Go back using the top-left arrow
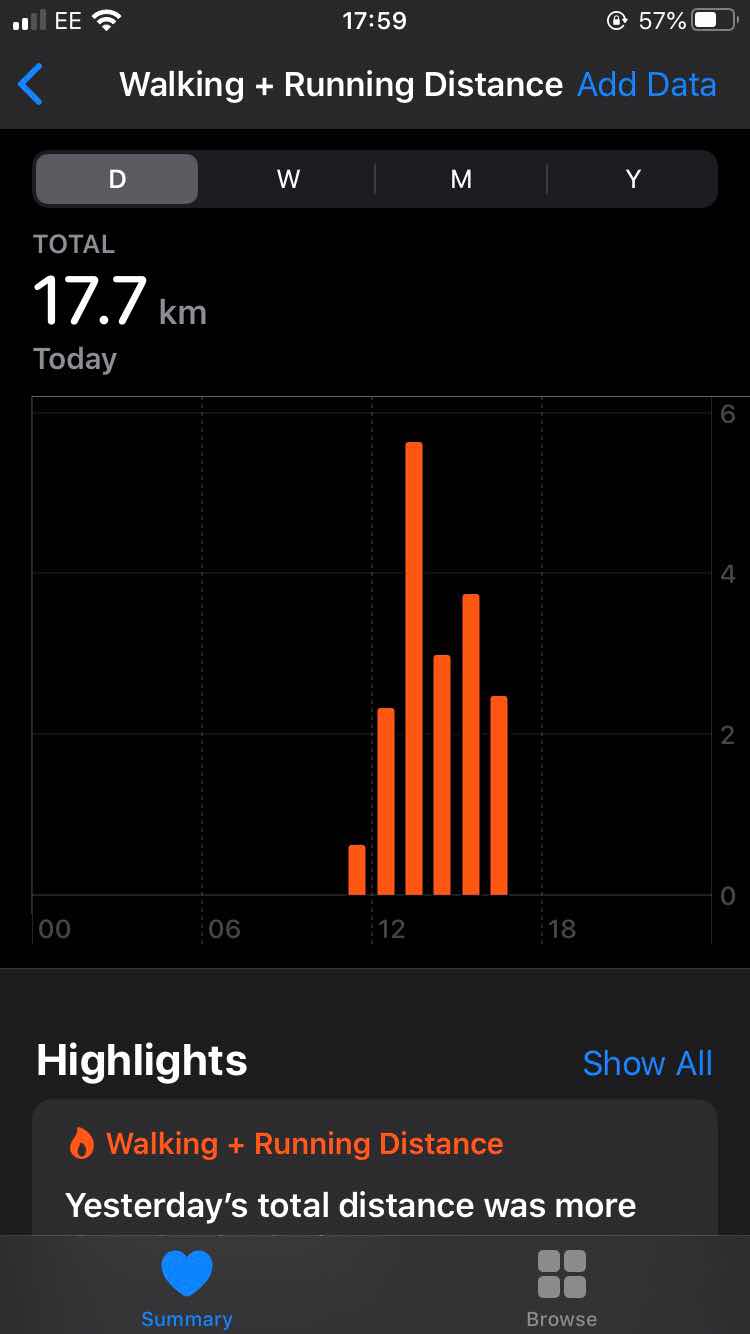This screenshot has height=1334, width=750. 31,85
